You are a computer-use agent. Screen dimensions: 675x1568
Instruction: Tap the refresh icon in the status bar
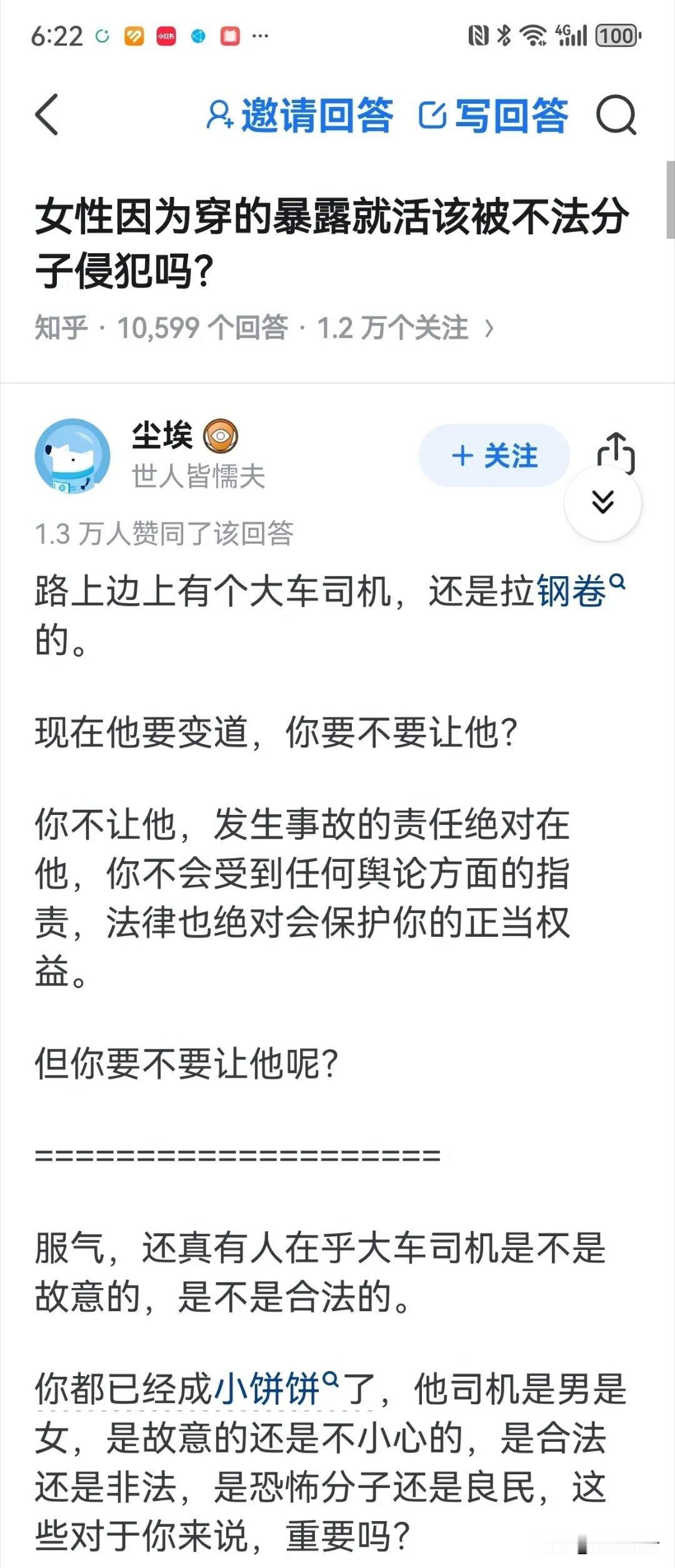click(x=102, y=36)
